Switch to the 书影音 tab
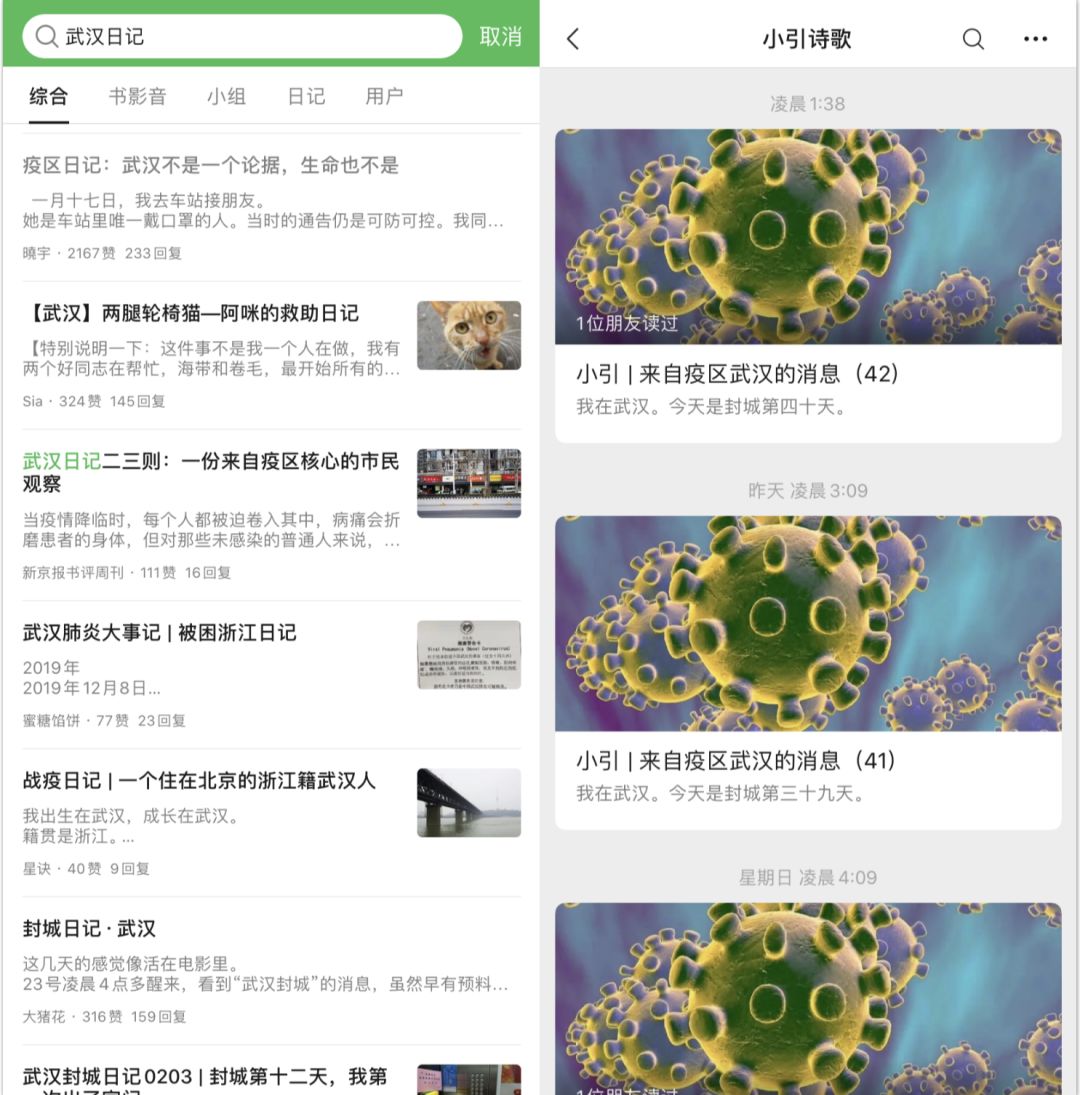Viewport: 1080px width, 1095px height. 138,96
